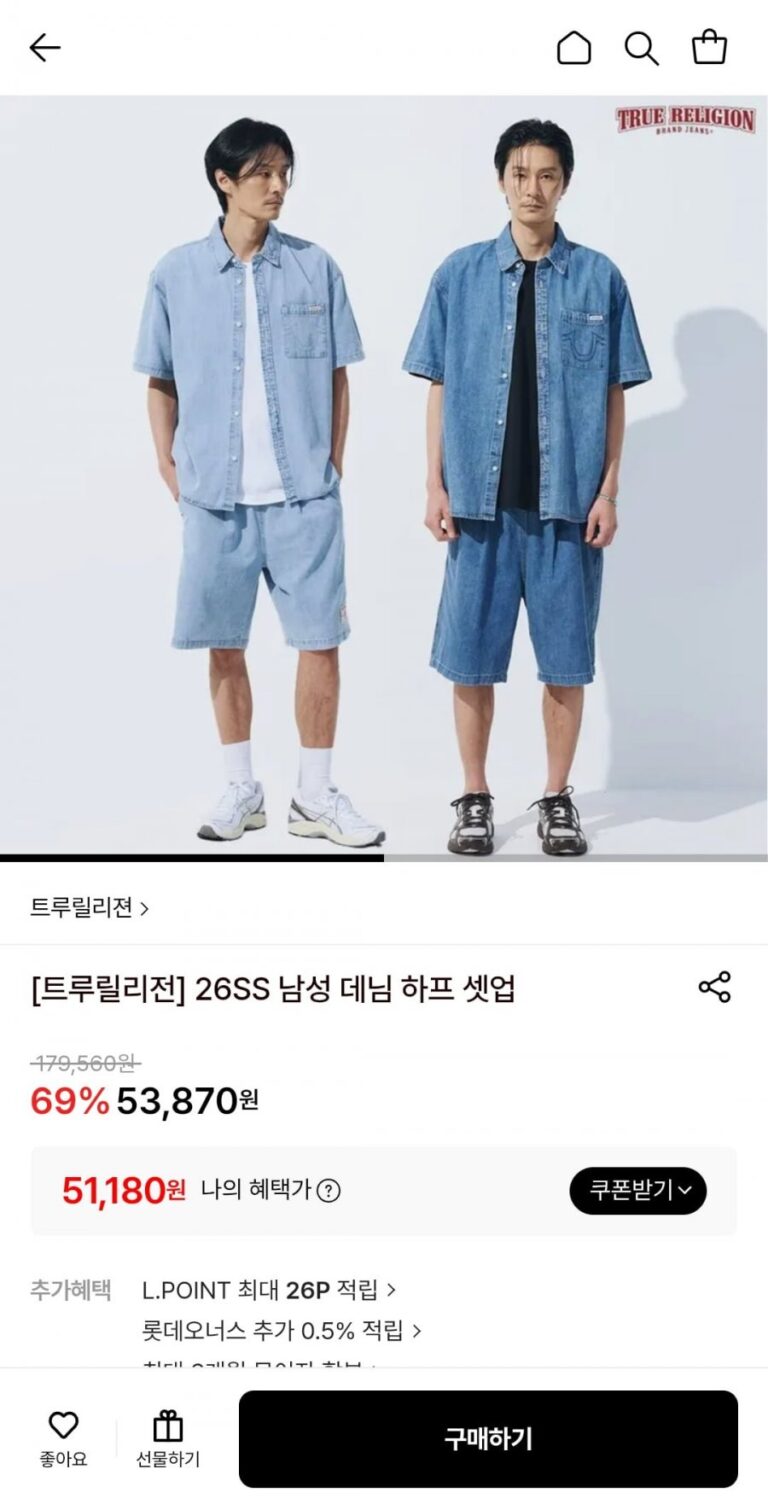This screenshot has width=768, height=1510.
Task: Go back using the top arrow
Action: 45,48
